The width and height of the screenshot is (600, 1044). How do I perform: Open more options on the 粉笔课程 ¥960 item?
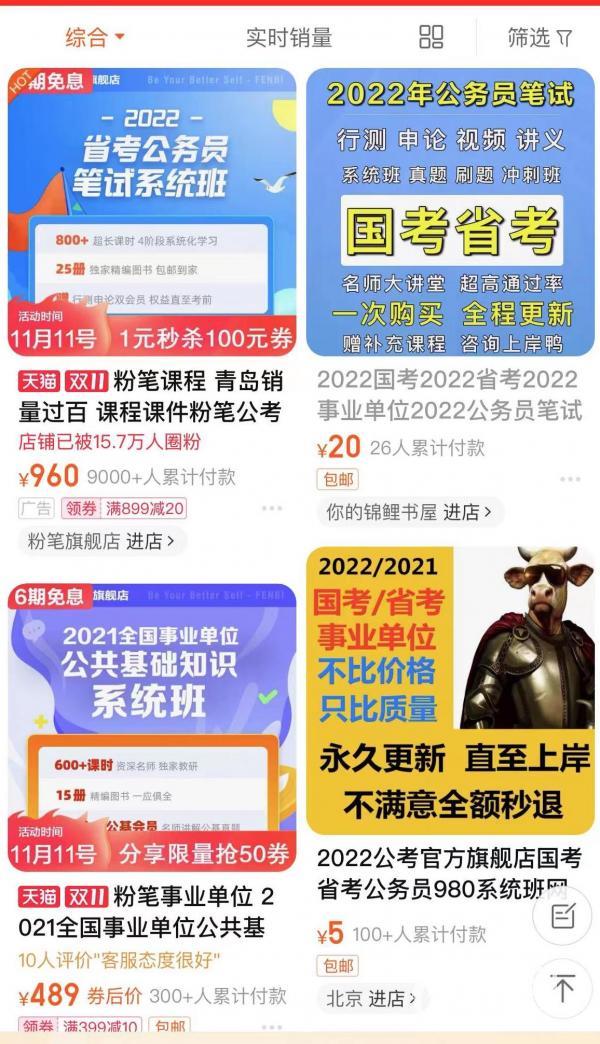coord(272,509)
